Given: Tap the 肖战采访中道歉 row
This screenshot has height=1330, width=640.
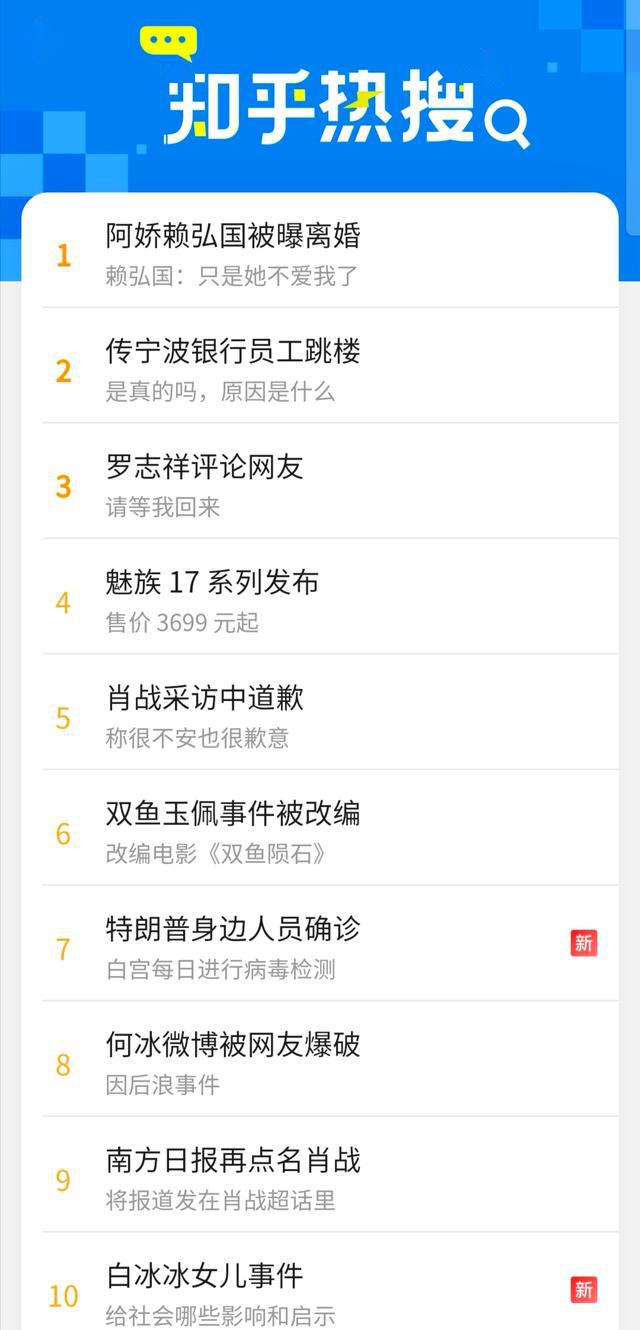Looking at the screenshot, I should point(204,698).
